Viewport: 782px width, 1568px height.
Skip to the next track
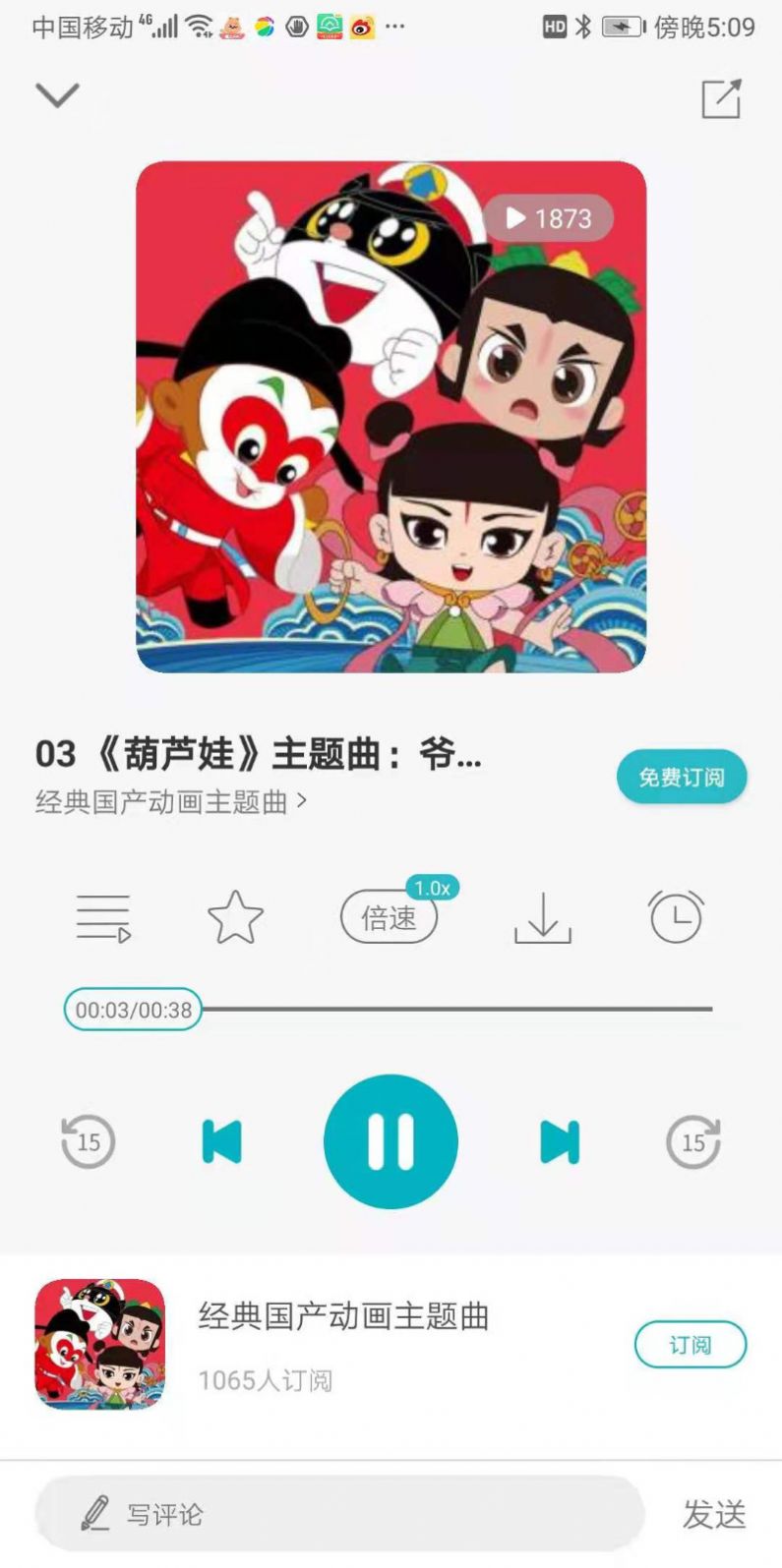click(x=559, y=1140)
